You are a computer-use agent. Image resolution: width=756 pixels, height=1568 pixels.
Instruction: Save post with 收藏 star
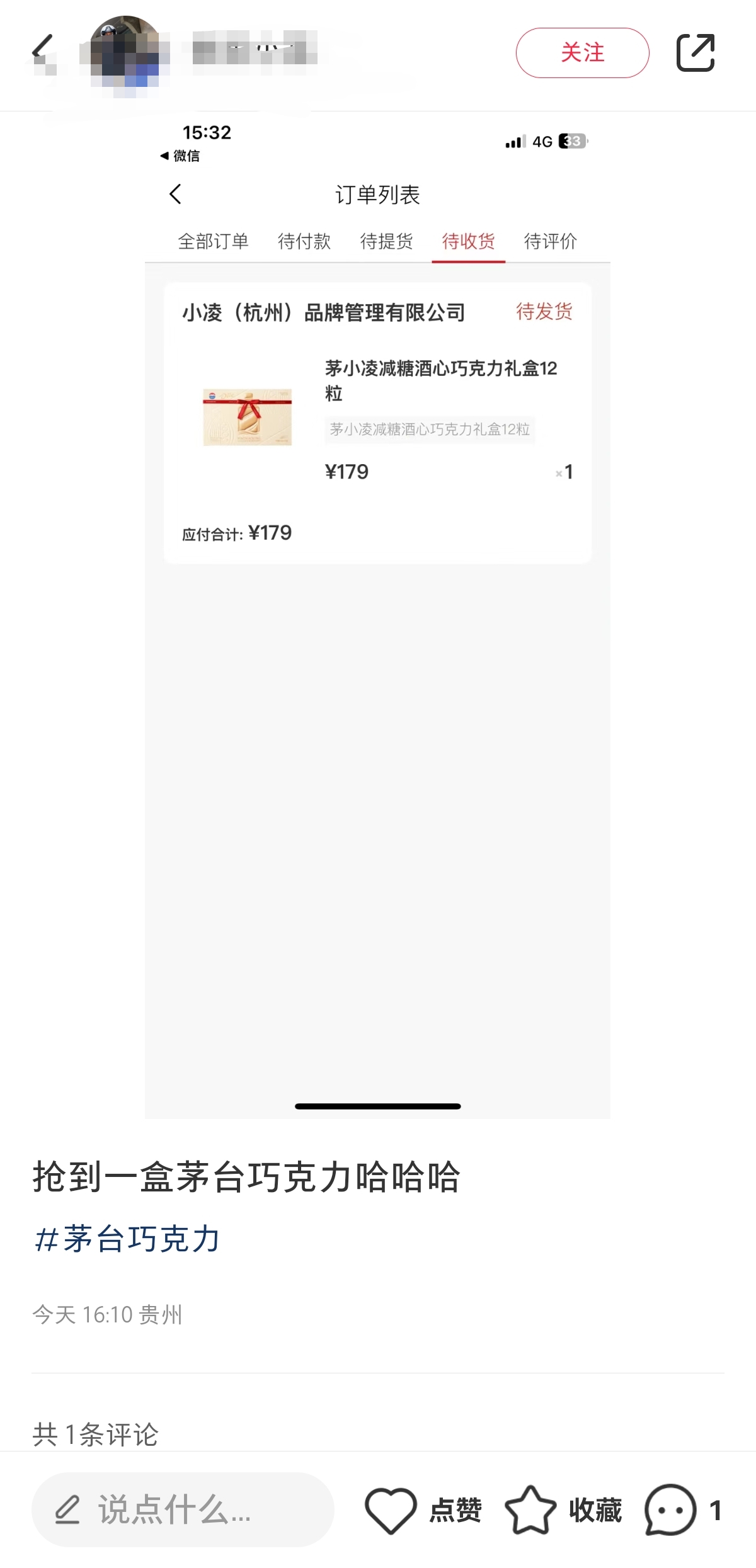click(531, 1510)
